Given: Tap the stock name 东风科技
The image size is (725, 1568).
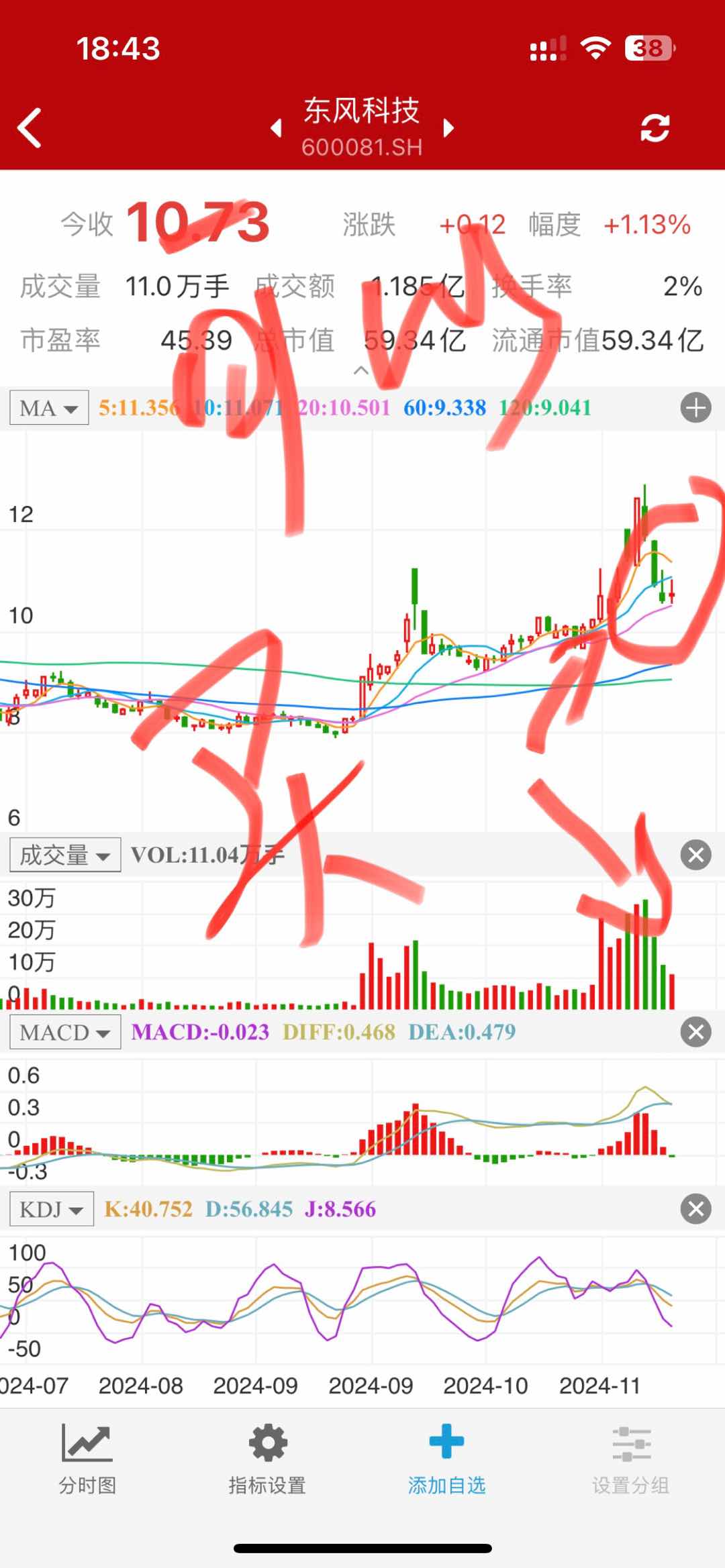Looking at the screenshot, I should coord(361,111).
